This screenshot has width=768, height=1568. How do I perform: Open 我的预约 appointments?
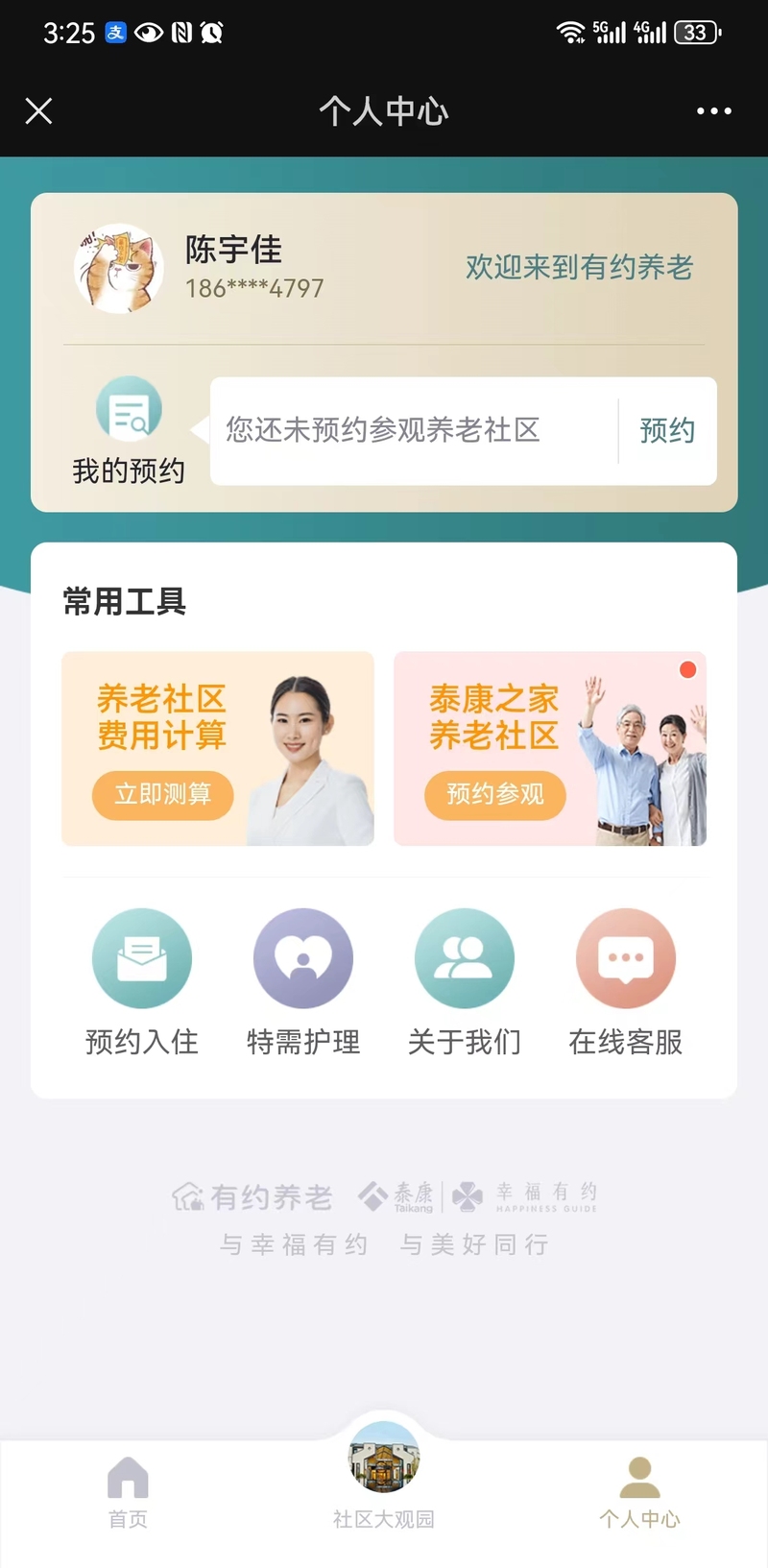tap(129, 432)
